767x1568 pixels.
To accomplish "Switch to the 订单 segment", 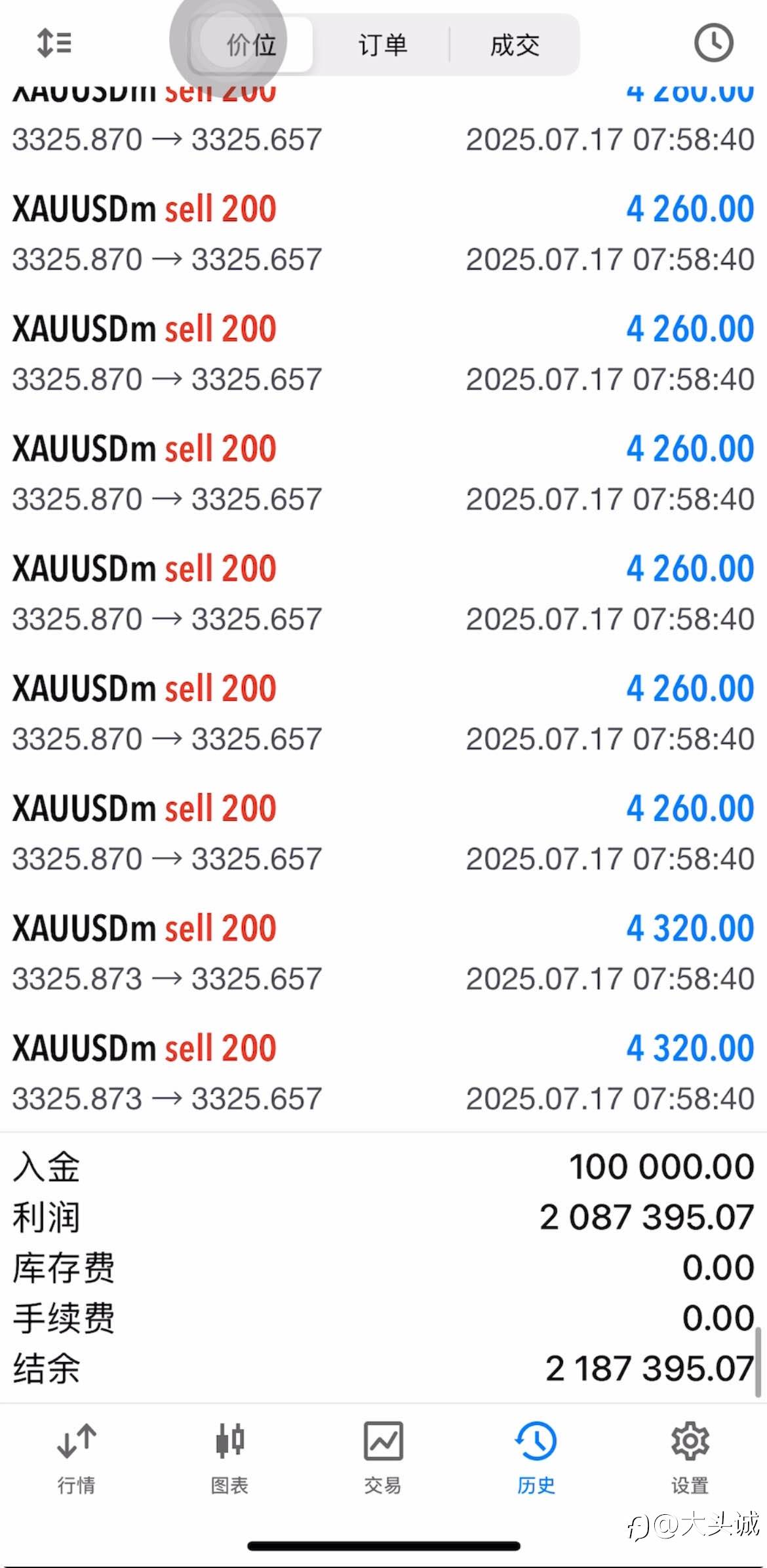I will pos(383,45).
